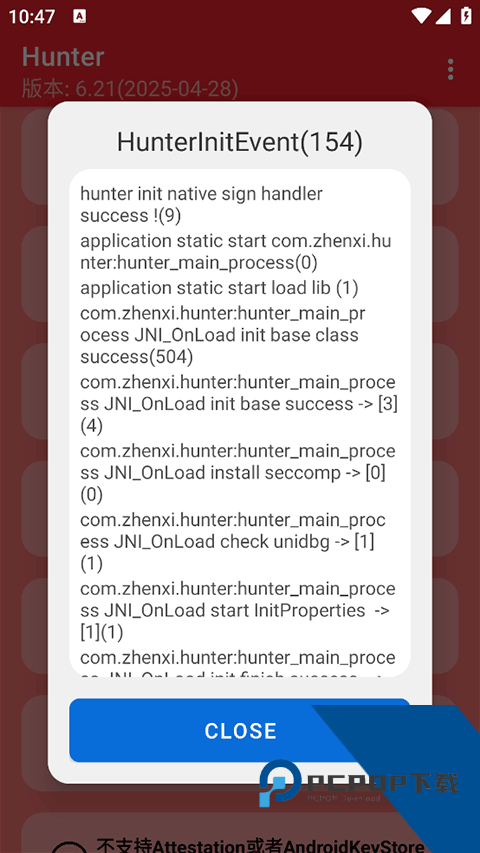Open the overflow menu in Hunter app bar

450,70
